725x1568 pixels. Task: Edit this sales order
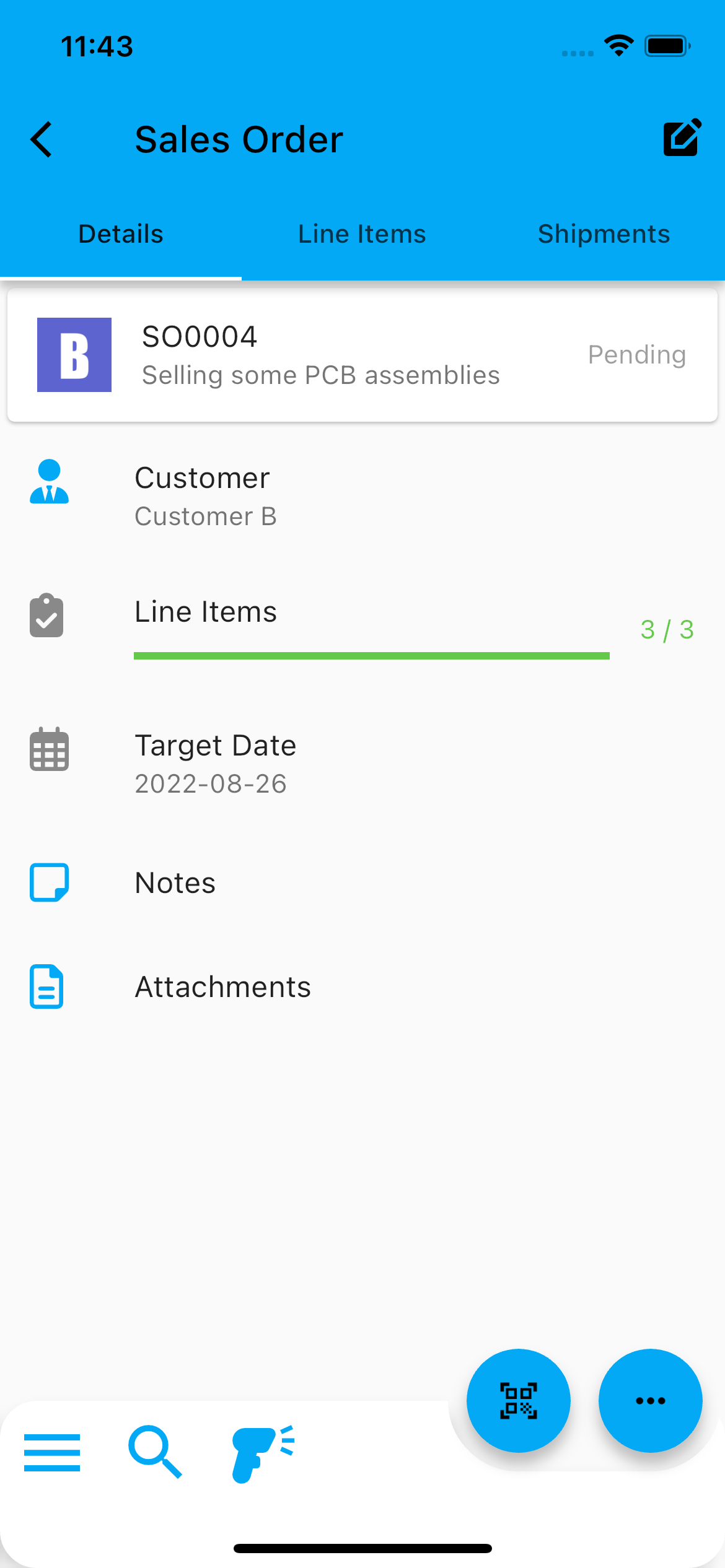682,137
